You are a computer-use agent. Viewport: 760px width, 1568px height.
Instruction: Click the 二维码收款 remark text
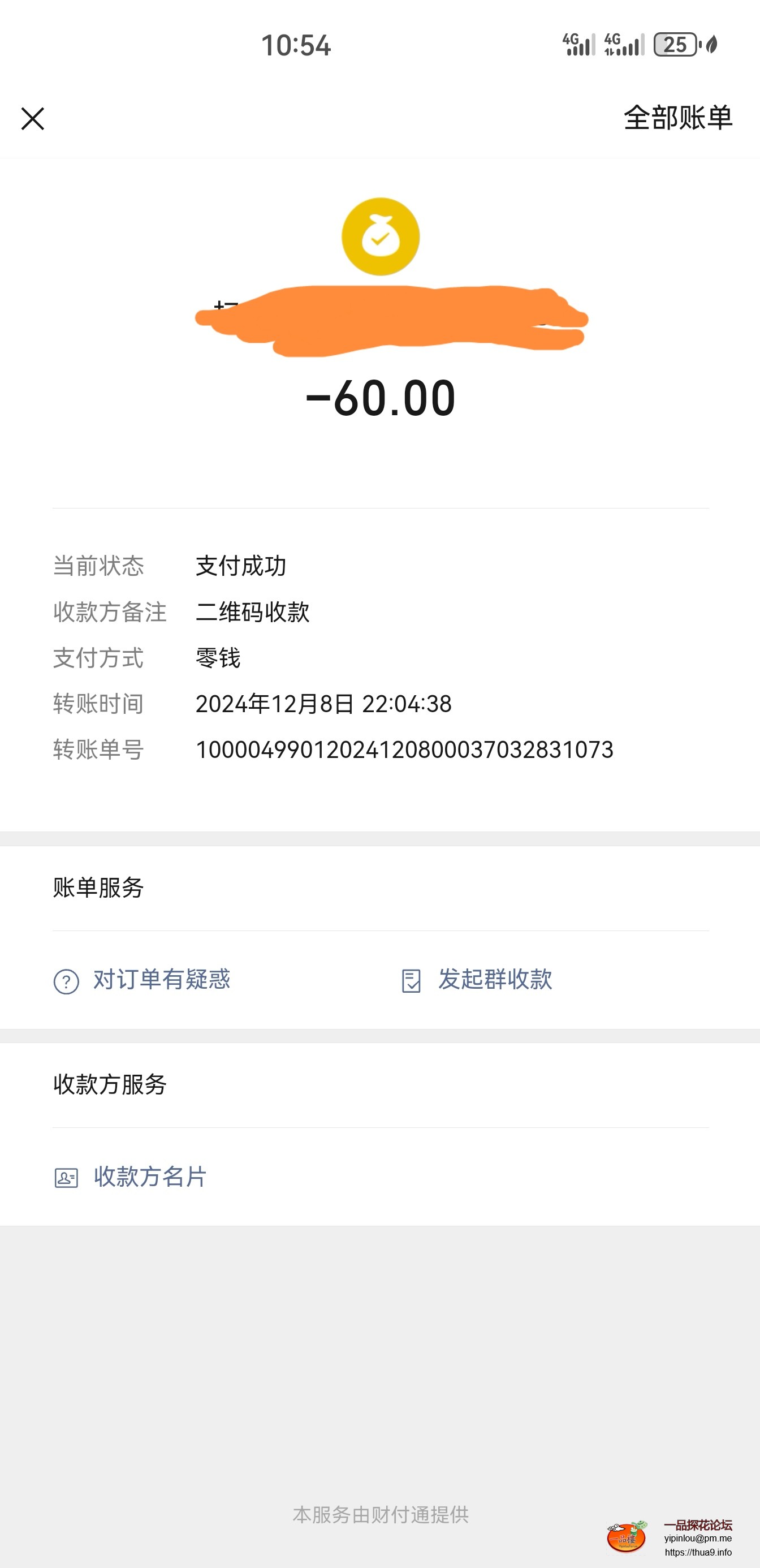(x=253, y=613)
